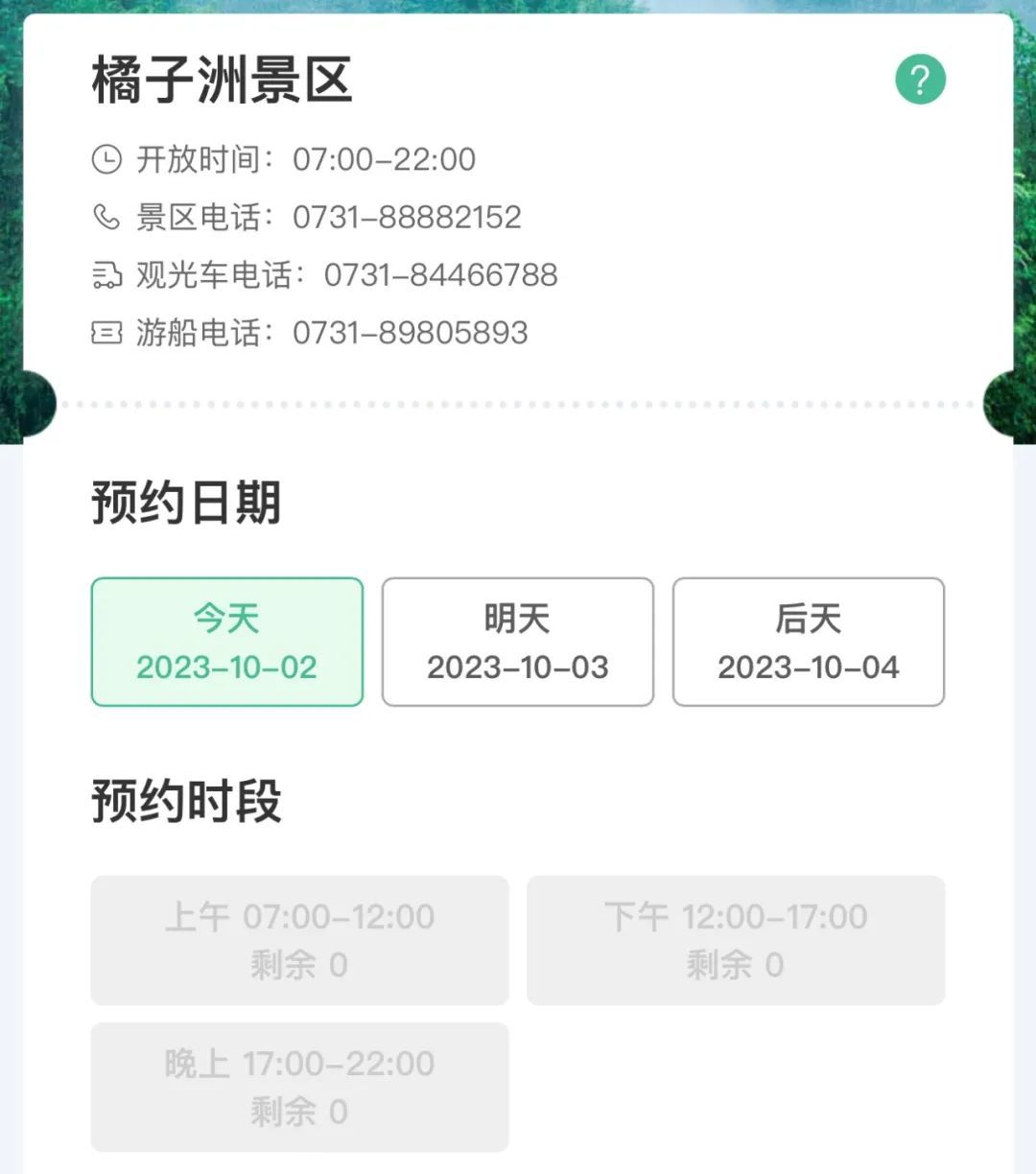Select the morning 07:00-12:00 time slot
The height and width of the screenshot is (1174, 1036).
click(x=299, y=940)
